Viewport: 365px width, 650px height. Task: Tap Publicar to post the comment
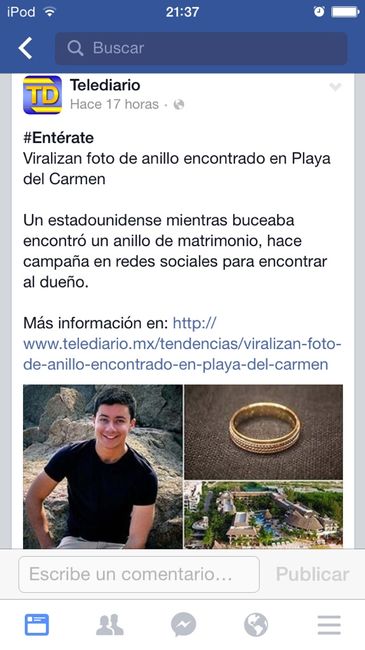(x=312, y=574)
